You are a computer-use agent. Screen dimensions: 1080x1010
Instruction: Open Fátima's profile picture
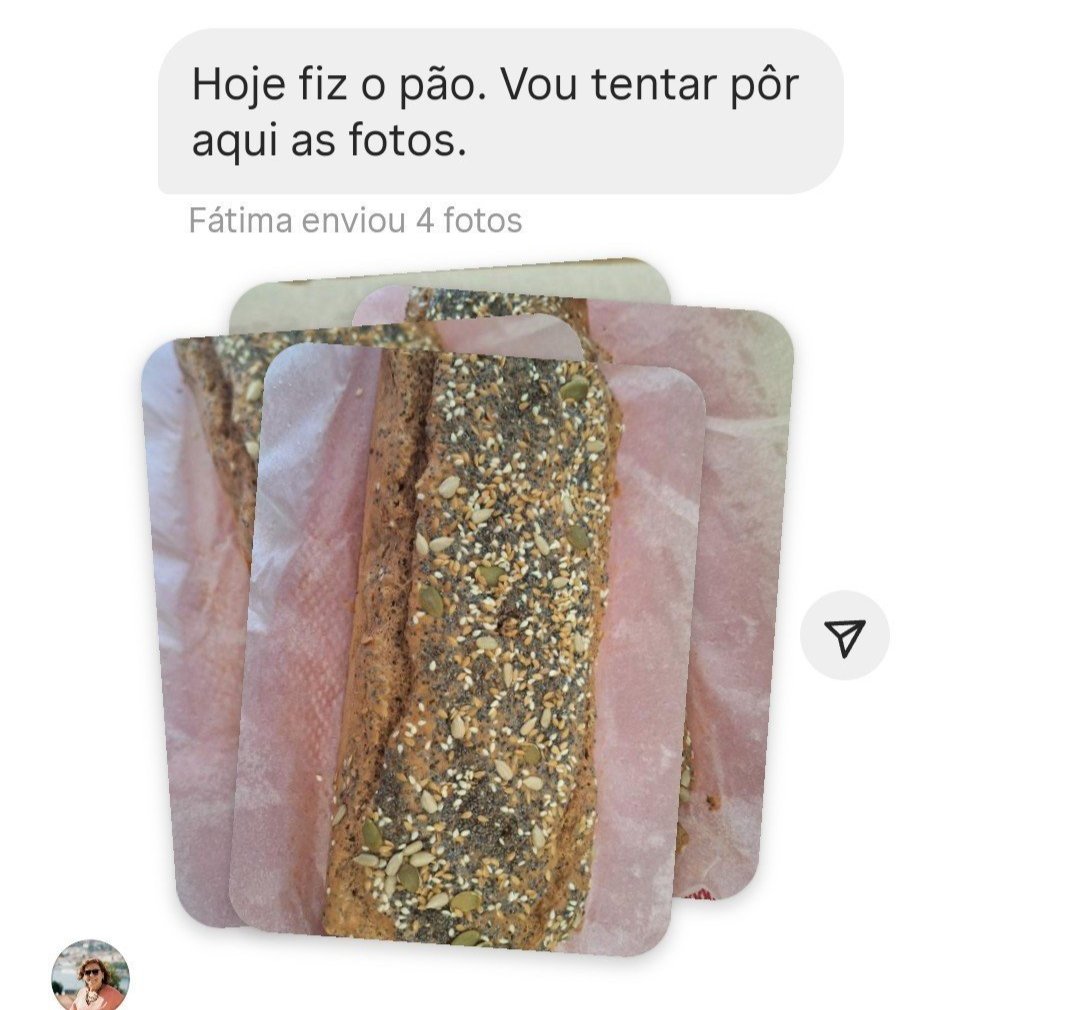91,976
